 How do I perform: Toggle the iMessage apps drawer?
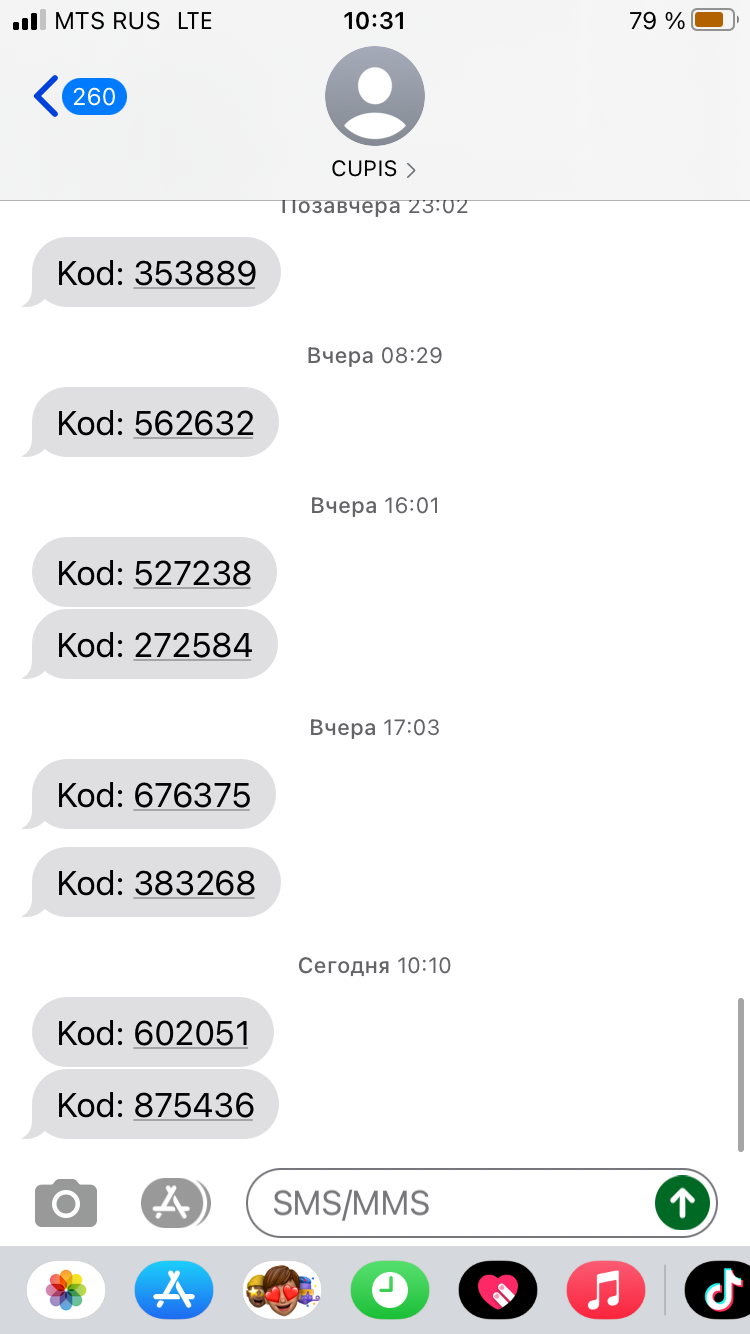tap(175, 1203)
